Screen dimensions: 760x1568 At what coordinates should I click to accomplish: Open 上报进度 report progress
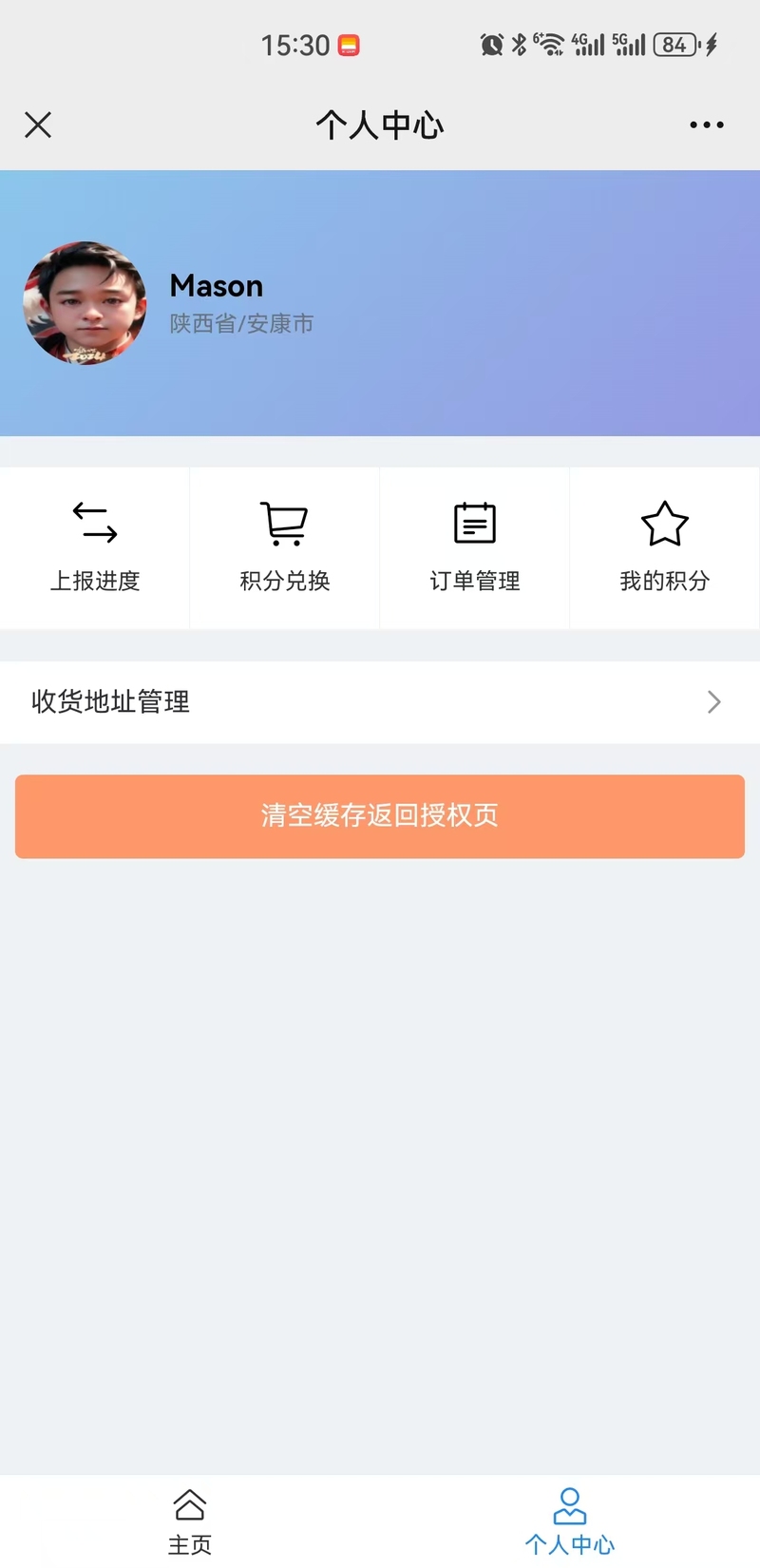pyautogui.click(x=95, y=547)
